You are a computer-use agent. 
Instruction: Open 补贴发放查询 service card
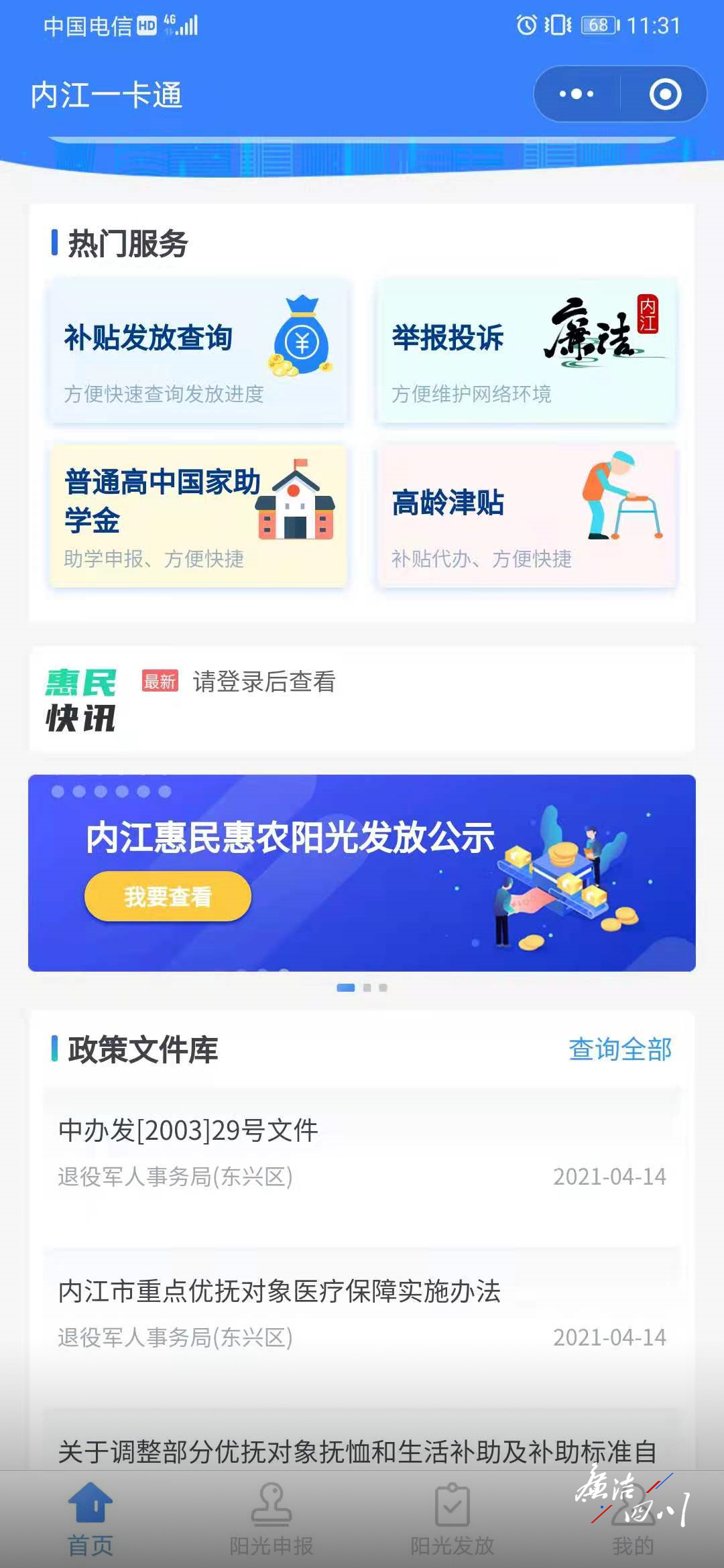[198, 352]
